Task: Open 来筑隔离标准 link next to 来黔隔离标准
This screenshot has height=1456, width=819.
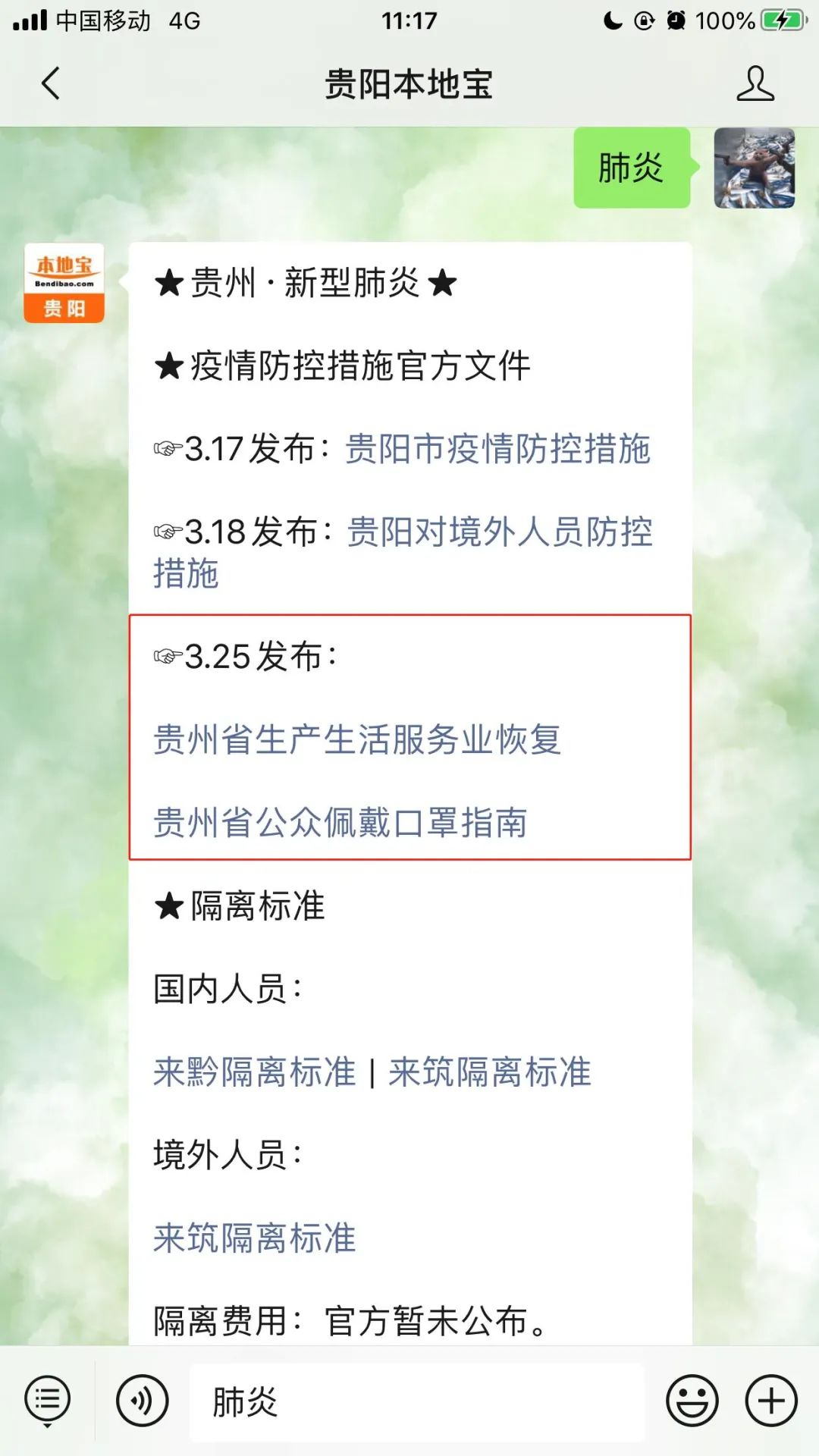Action: pos(490,1072)
